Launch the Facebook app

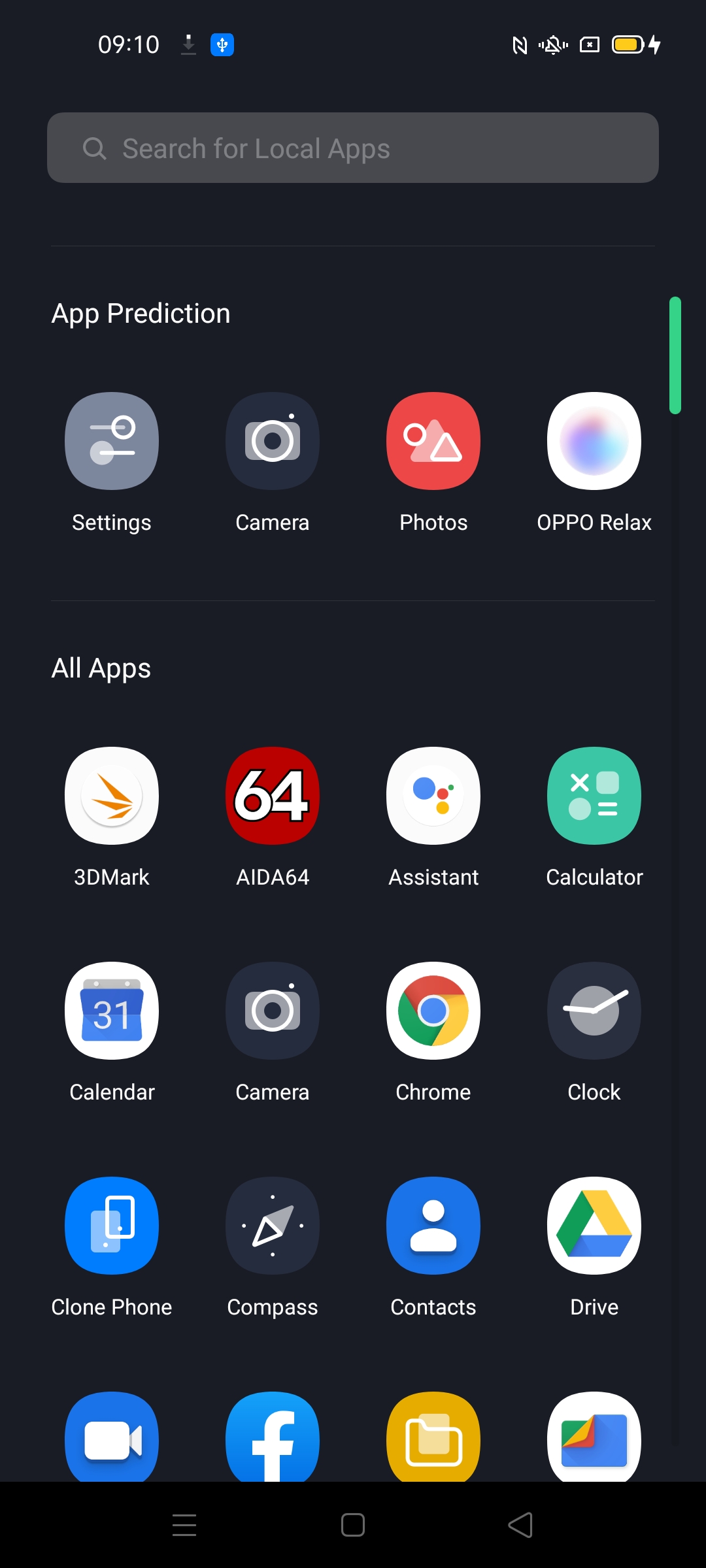click(x=273, y=1437)
